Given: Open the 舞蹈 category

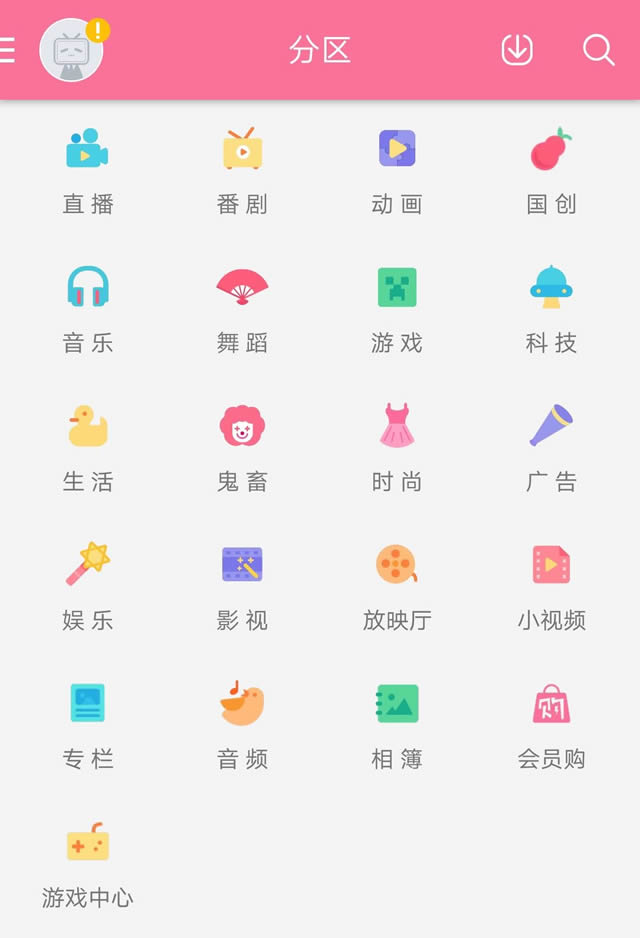Looking at the screenshot, I should (242, 309).
